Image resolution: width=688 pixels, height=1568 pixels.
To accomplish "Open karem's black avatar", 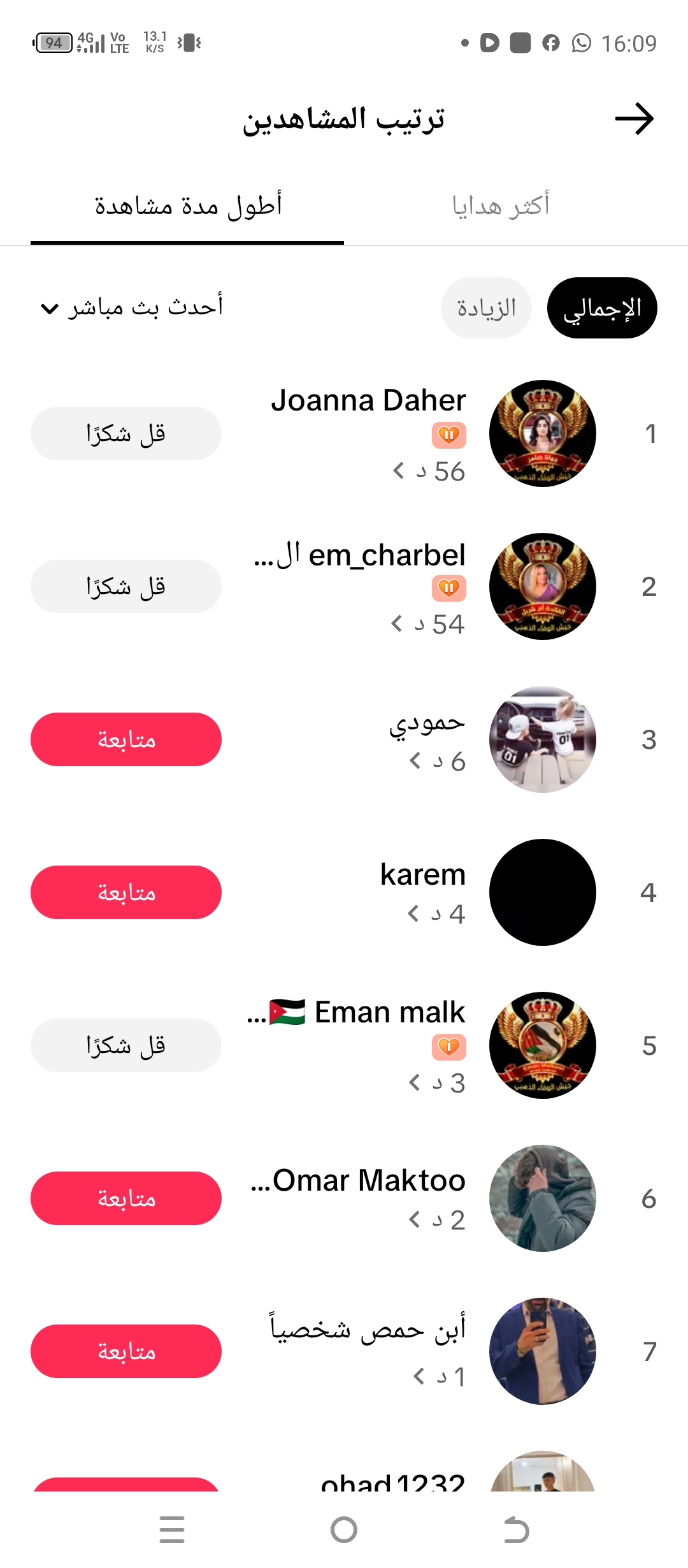I will tap(543, 892).
